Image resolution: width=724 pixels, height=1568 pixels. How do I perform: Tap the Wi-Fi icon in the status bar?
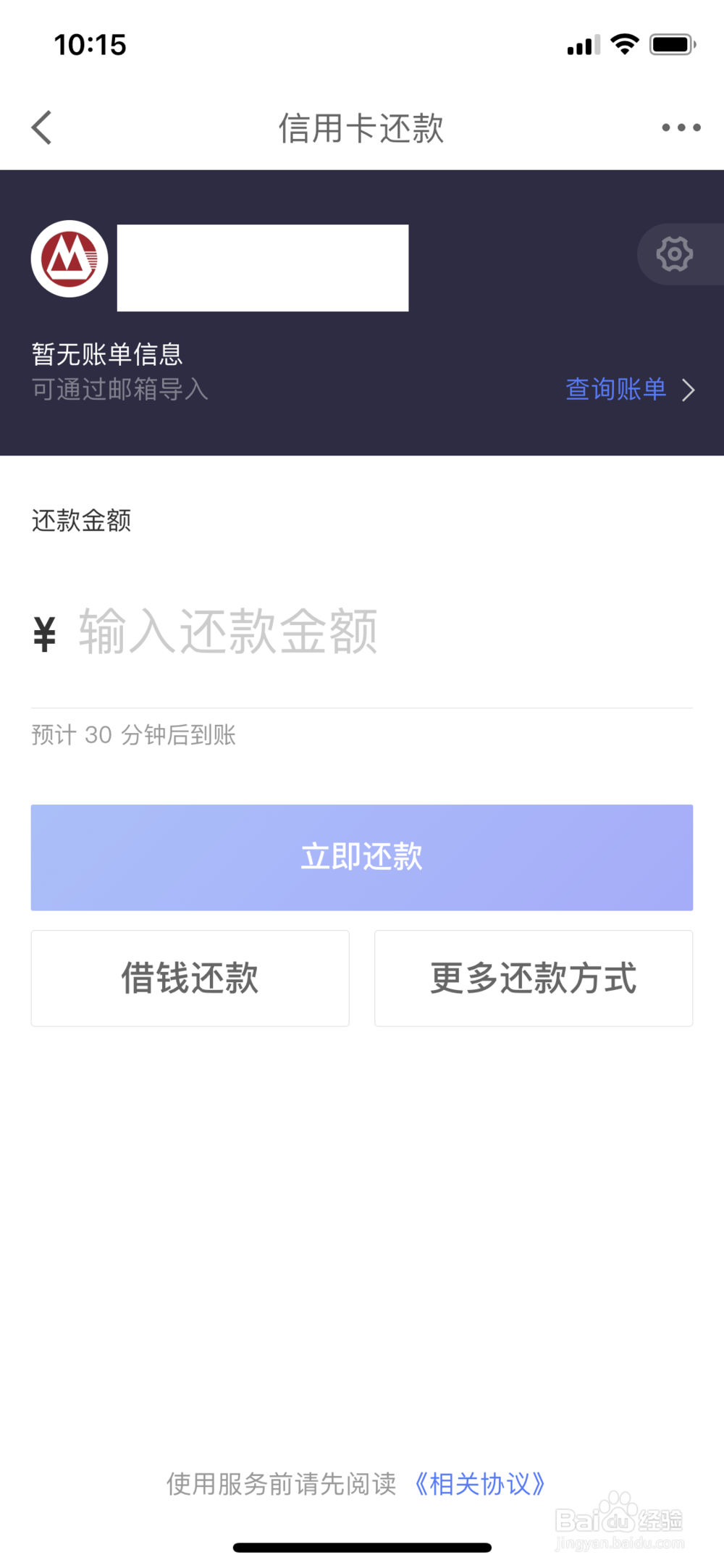(624, 43)
